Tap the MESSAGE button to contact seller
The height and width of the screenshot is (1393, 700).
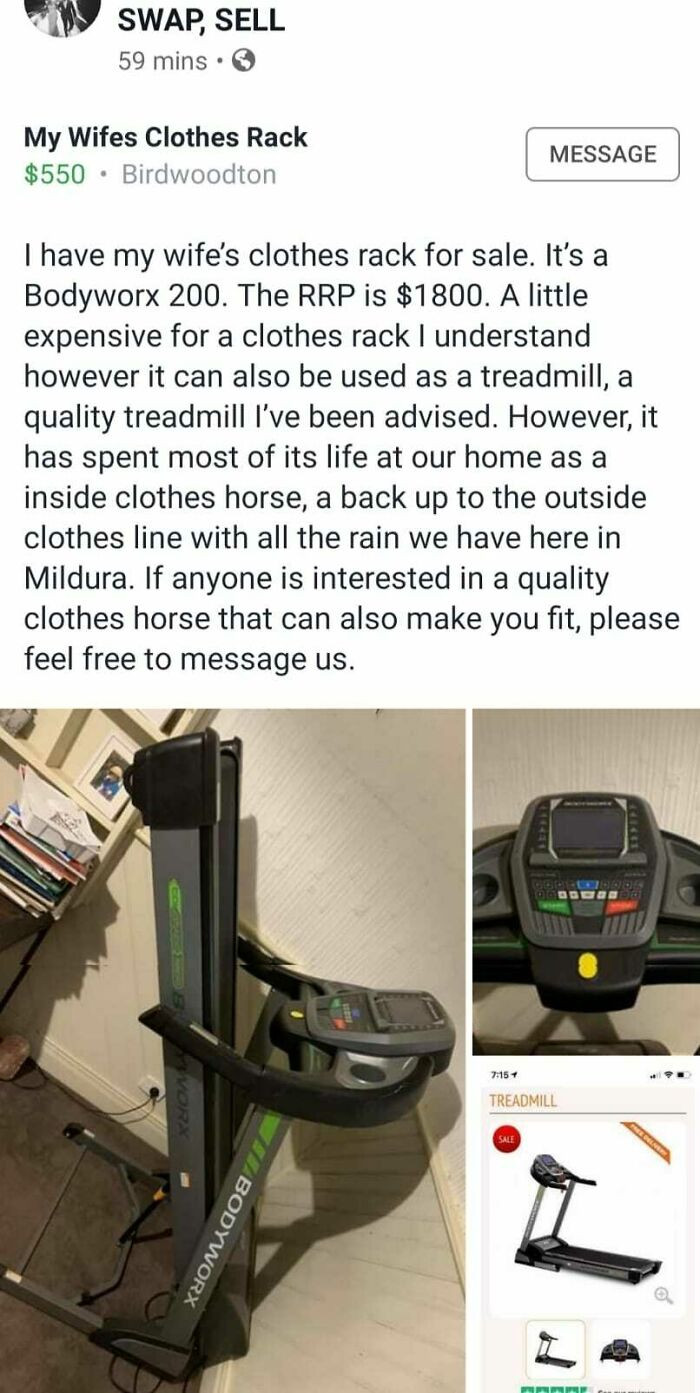coord(602,154)
